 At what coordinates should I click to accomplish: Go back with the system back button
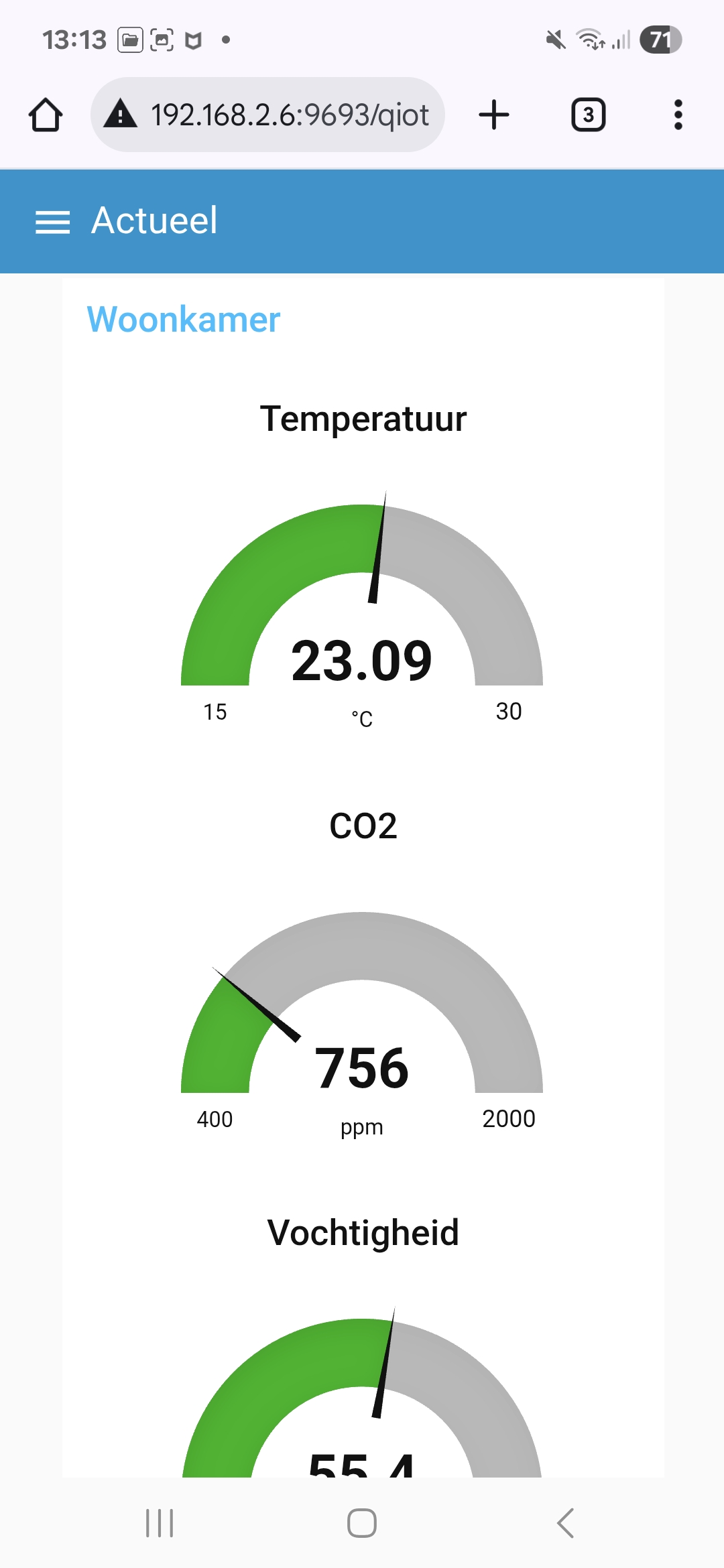[x=566, y=1523]
